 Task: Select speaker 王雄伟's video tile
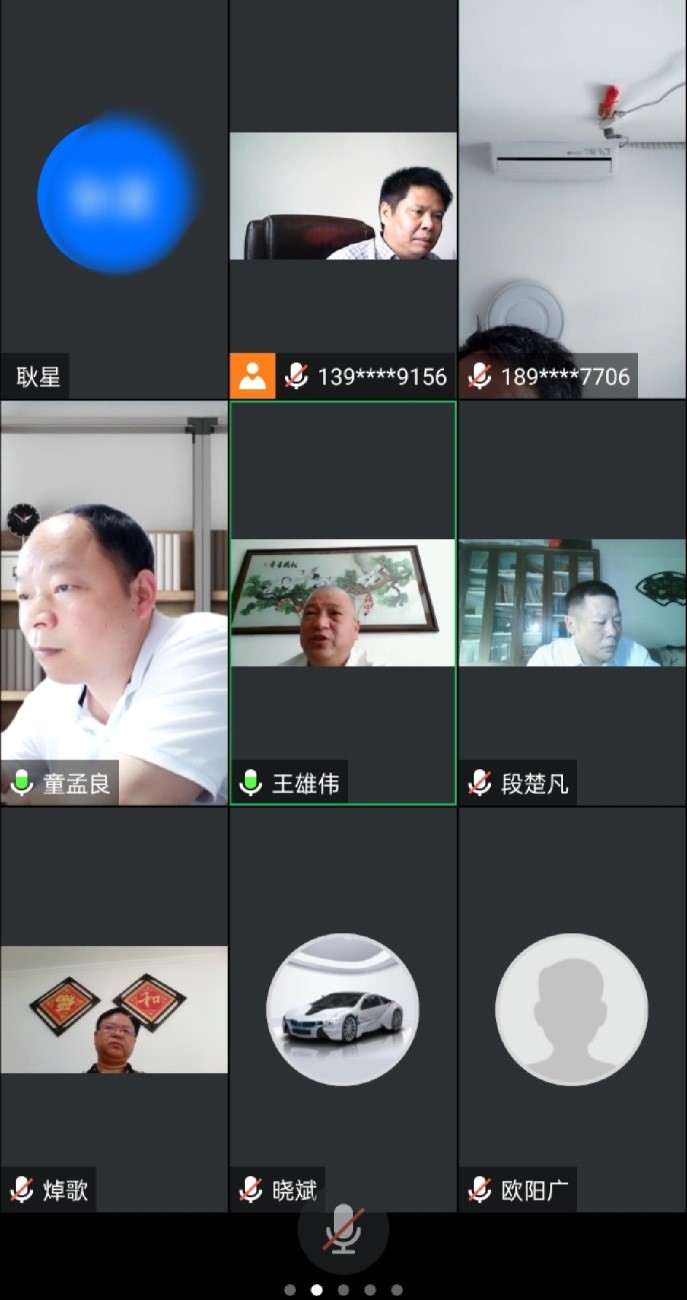[343, 603]
